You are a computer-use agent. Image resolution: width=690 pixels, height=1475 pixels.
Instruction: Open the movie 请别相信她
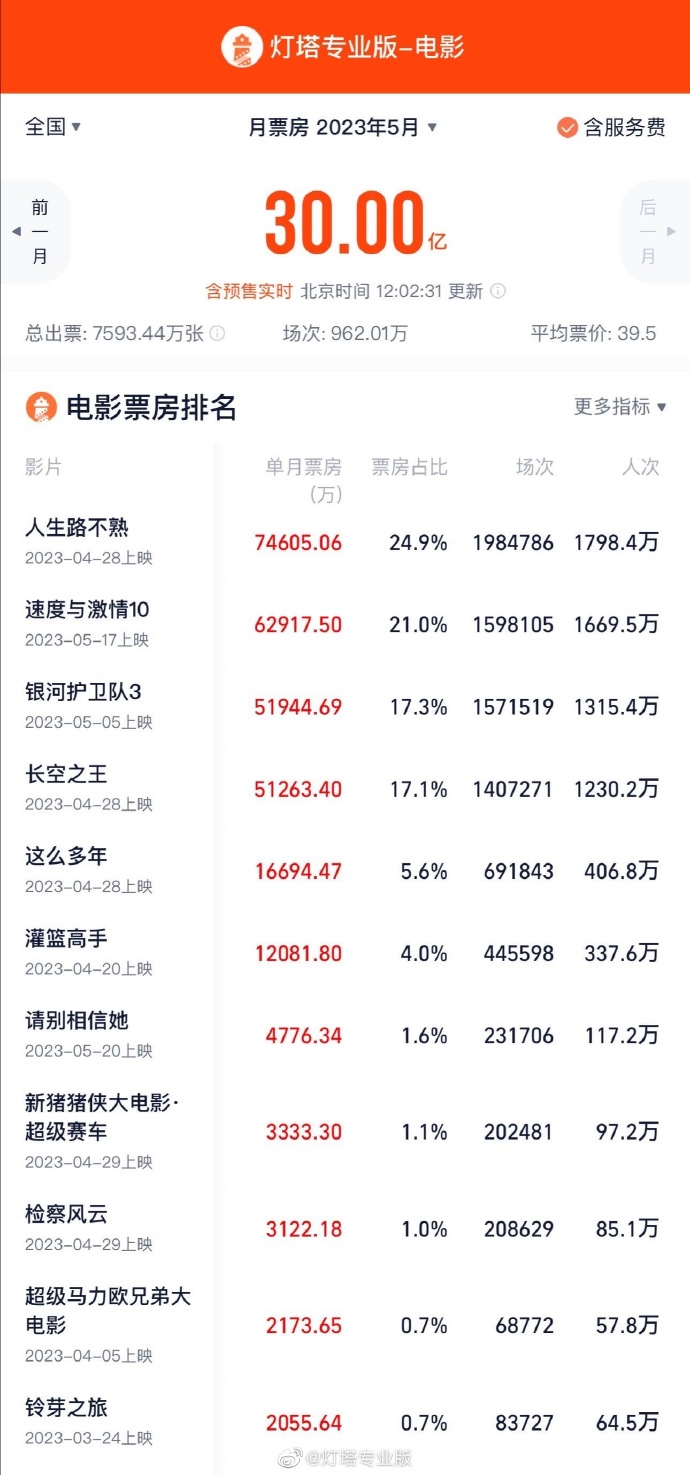coord(345,1035)
